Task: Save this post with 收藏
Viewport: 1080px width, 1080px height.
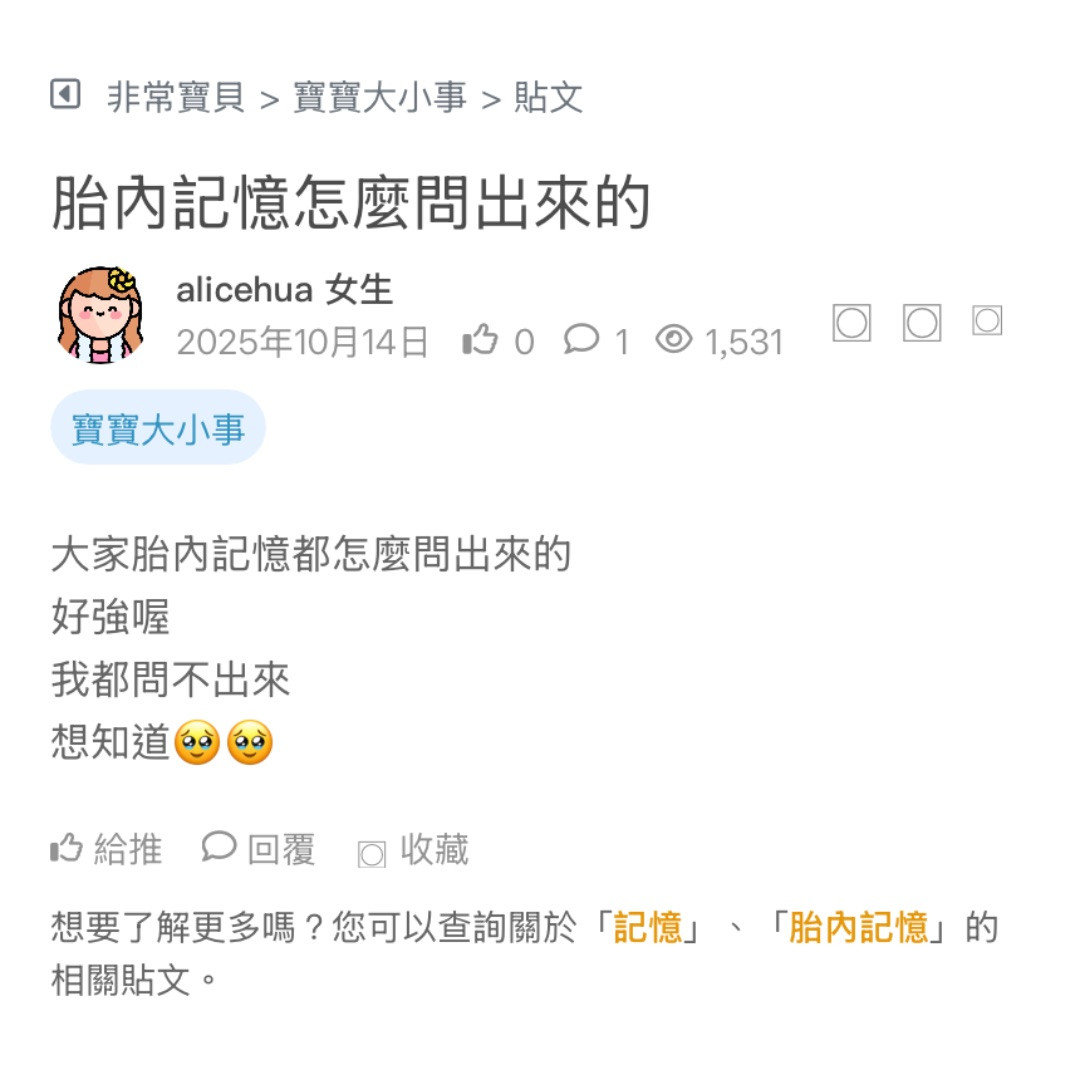Action: pos(413,851)
